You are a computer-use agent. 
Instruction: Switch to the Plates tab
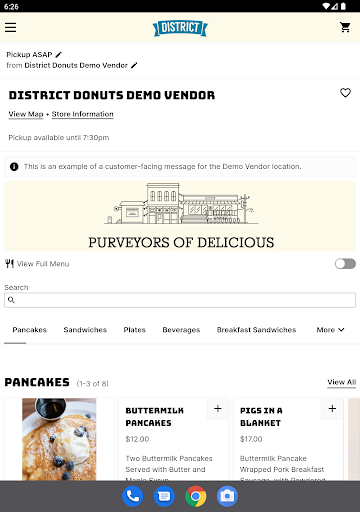coord(134,330)
